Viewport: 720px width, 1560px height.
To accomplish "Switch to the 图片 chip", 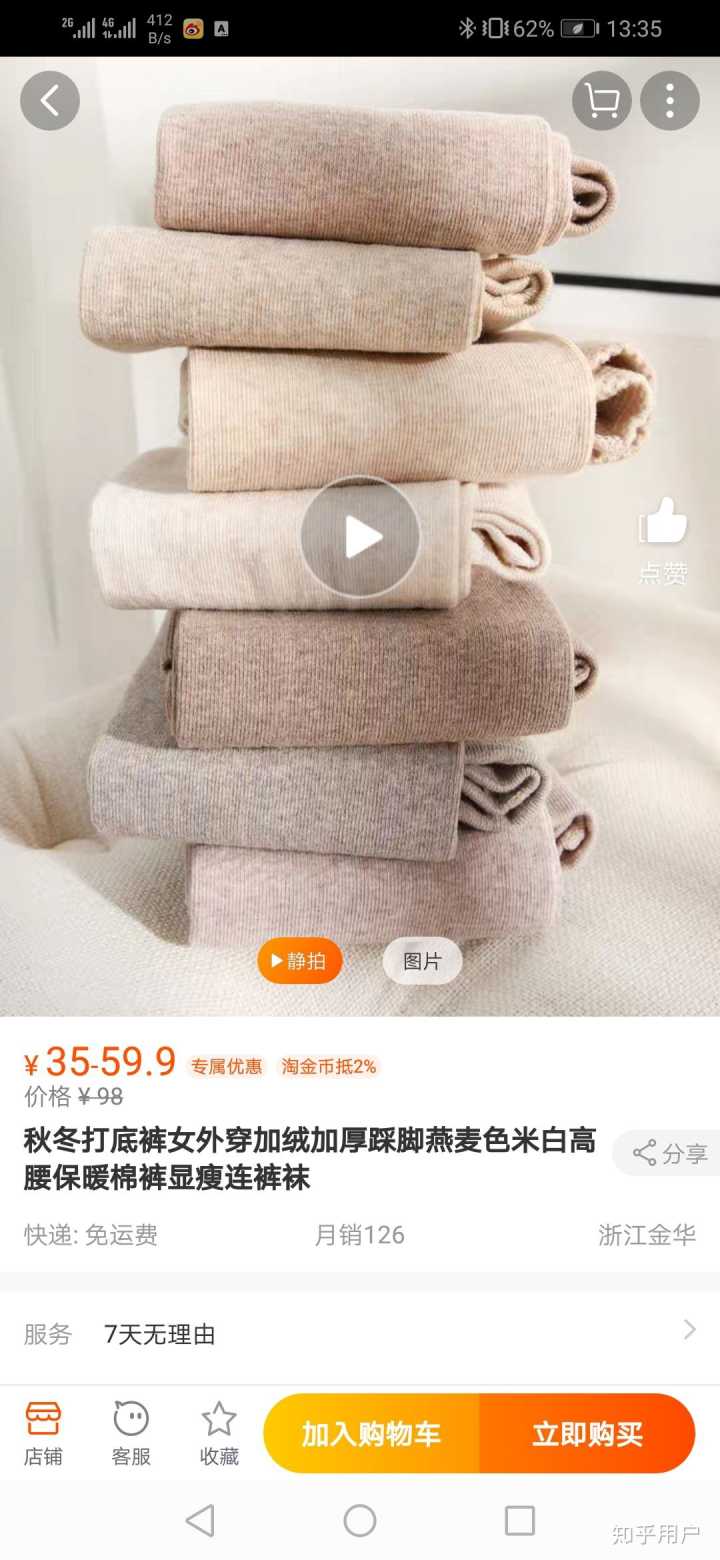I will click(x=422, y=961).
